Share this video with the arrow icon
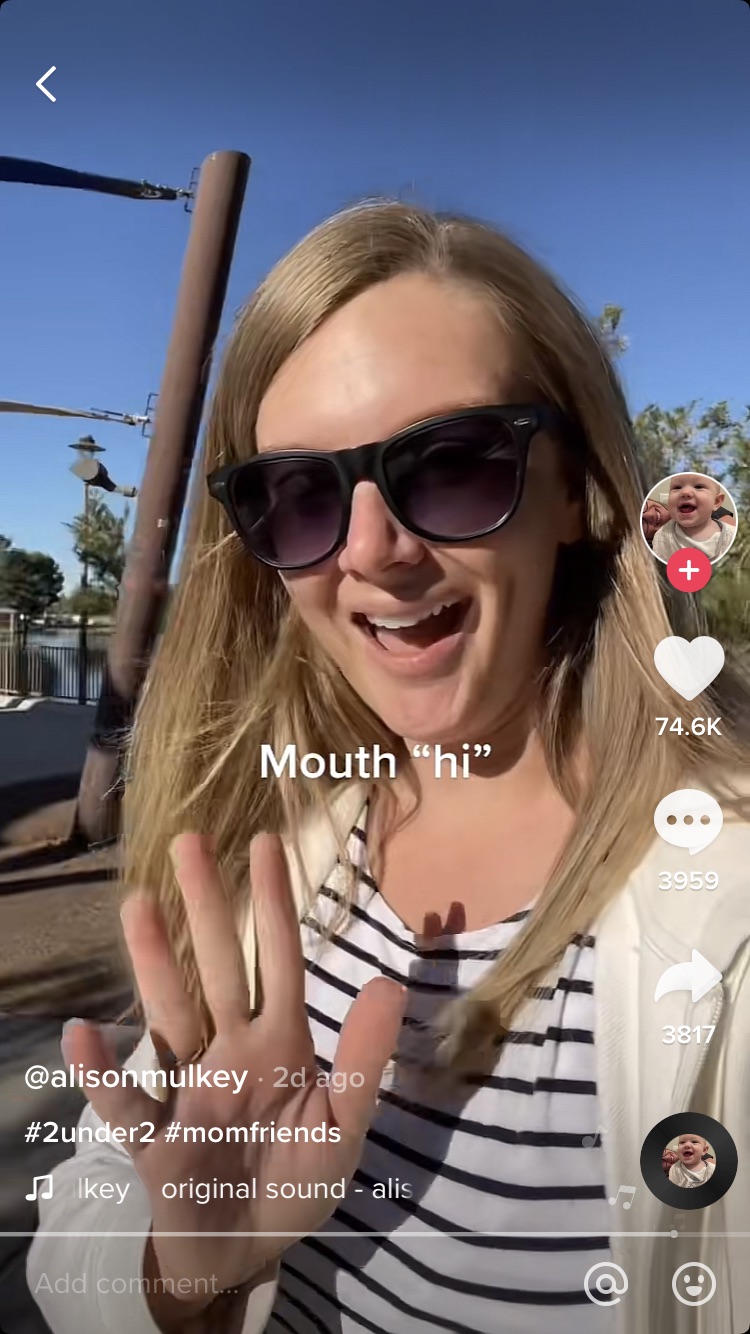This screenshot has width=750, height=1334. [x=688, y=978]
